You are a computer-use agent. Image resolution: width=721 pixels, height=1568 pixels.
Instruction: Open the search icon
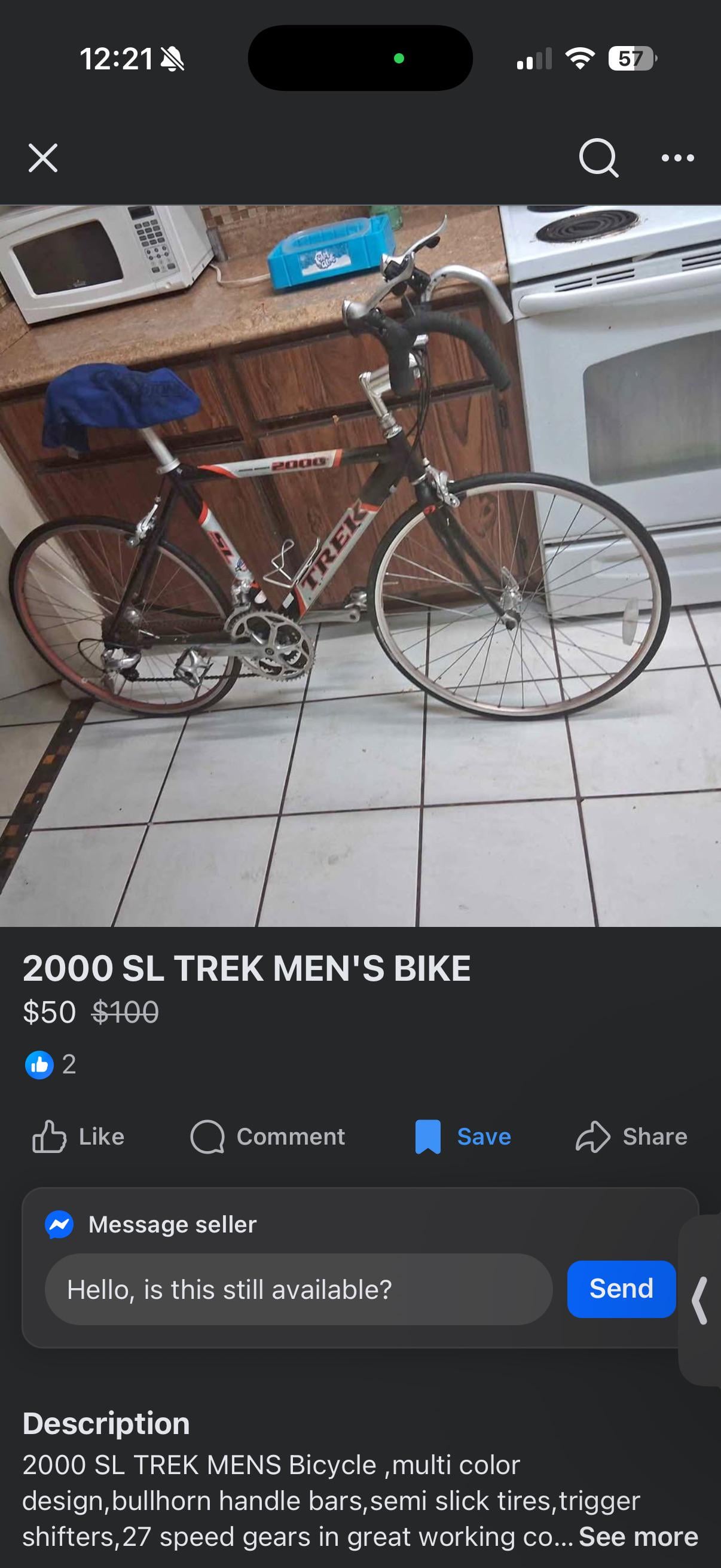[x=598, y=158]
